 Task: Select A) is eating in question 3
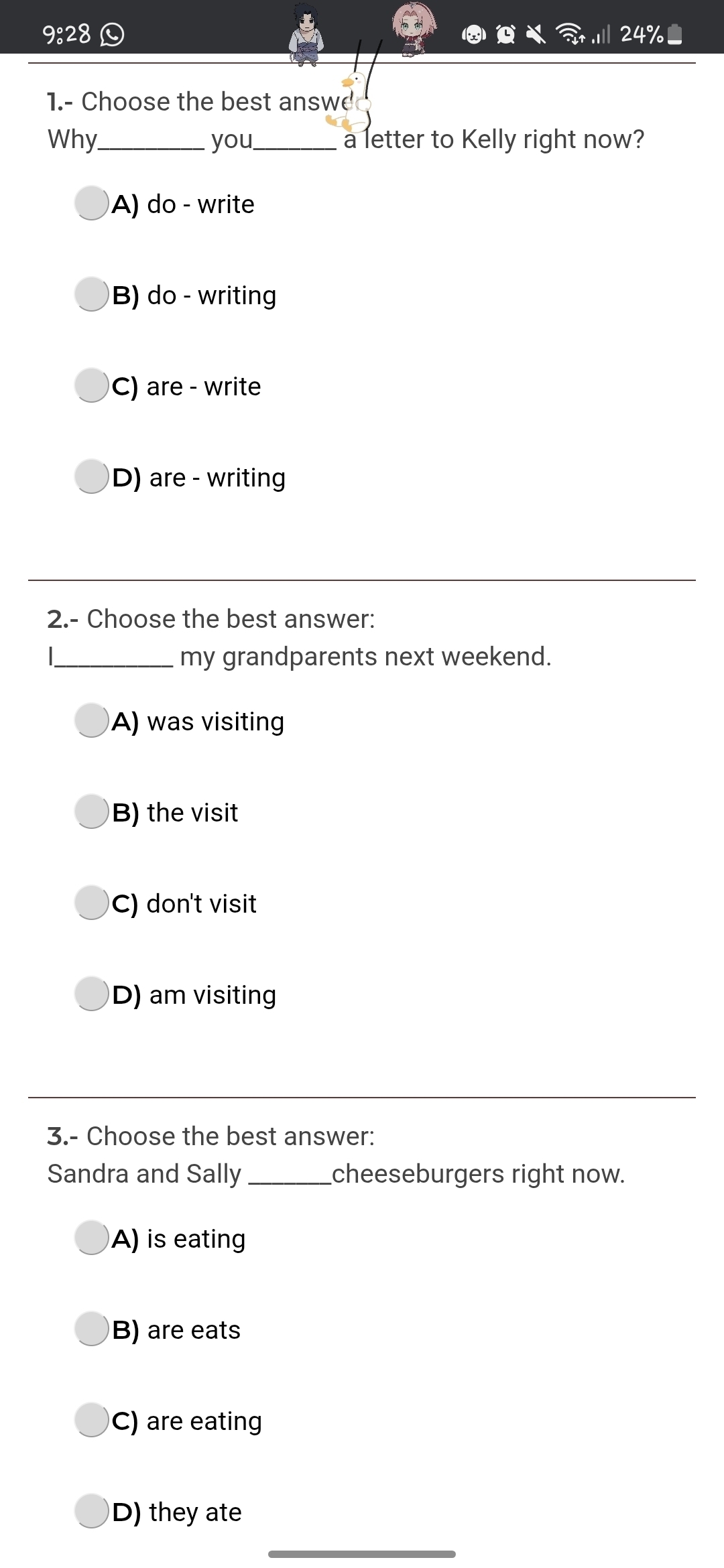92,1238
